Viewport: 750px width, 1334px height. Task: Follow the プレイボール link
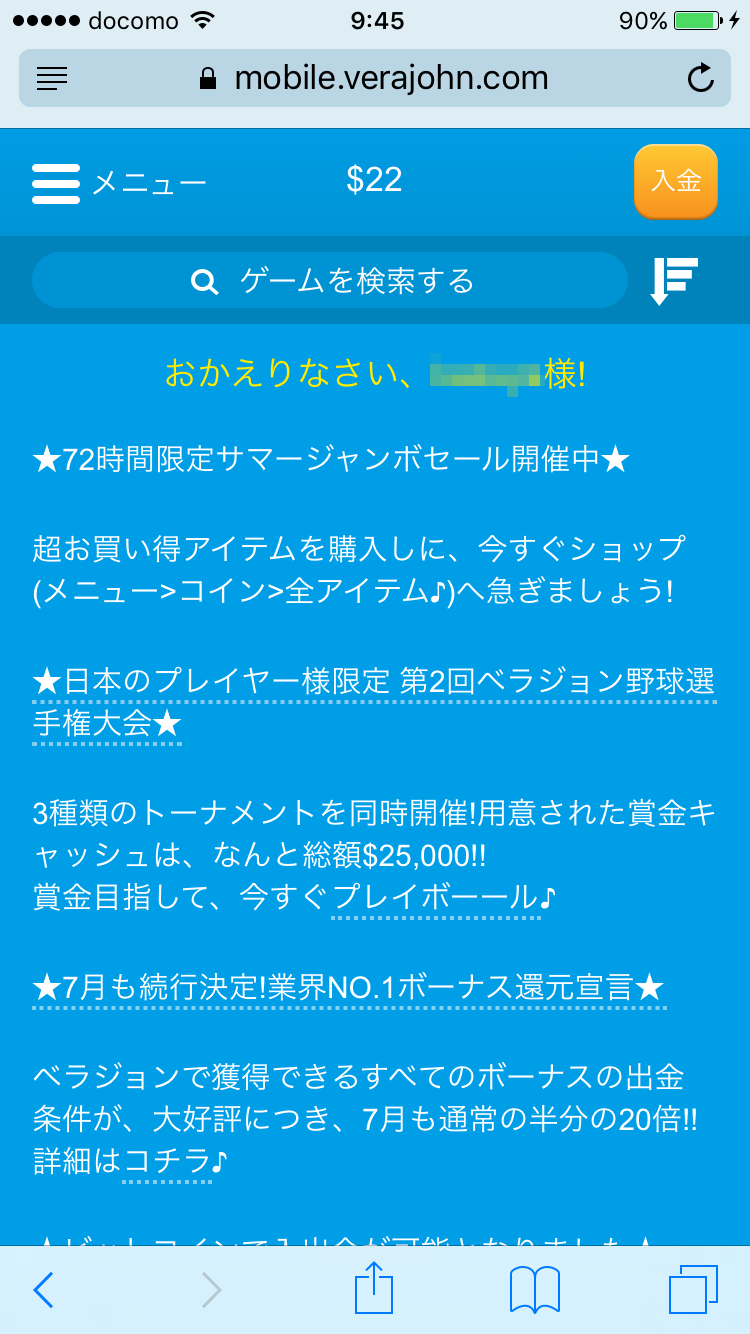pos(436,898)
